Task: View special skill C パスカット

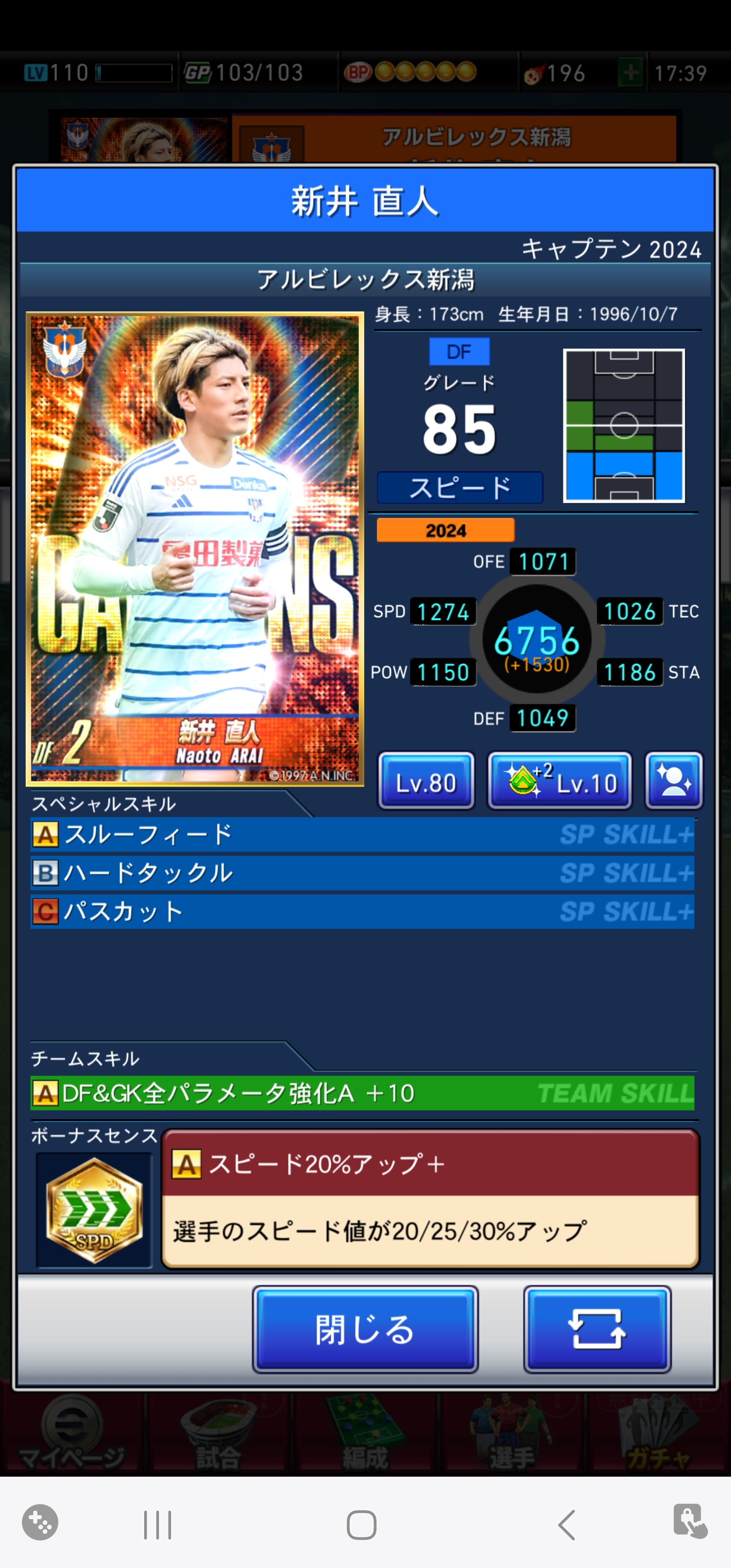Action: [362, 912]
